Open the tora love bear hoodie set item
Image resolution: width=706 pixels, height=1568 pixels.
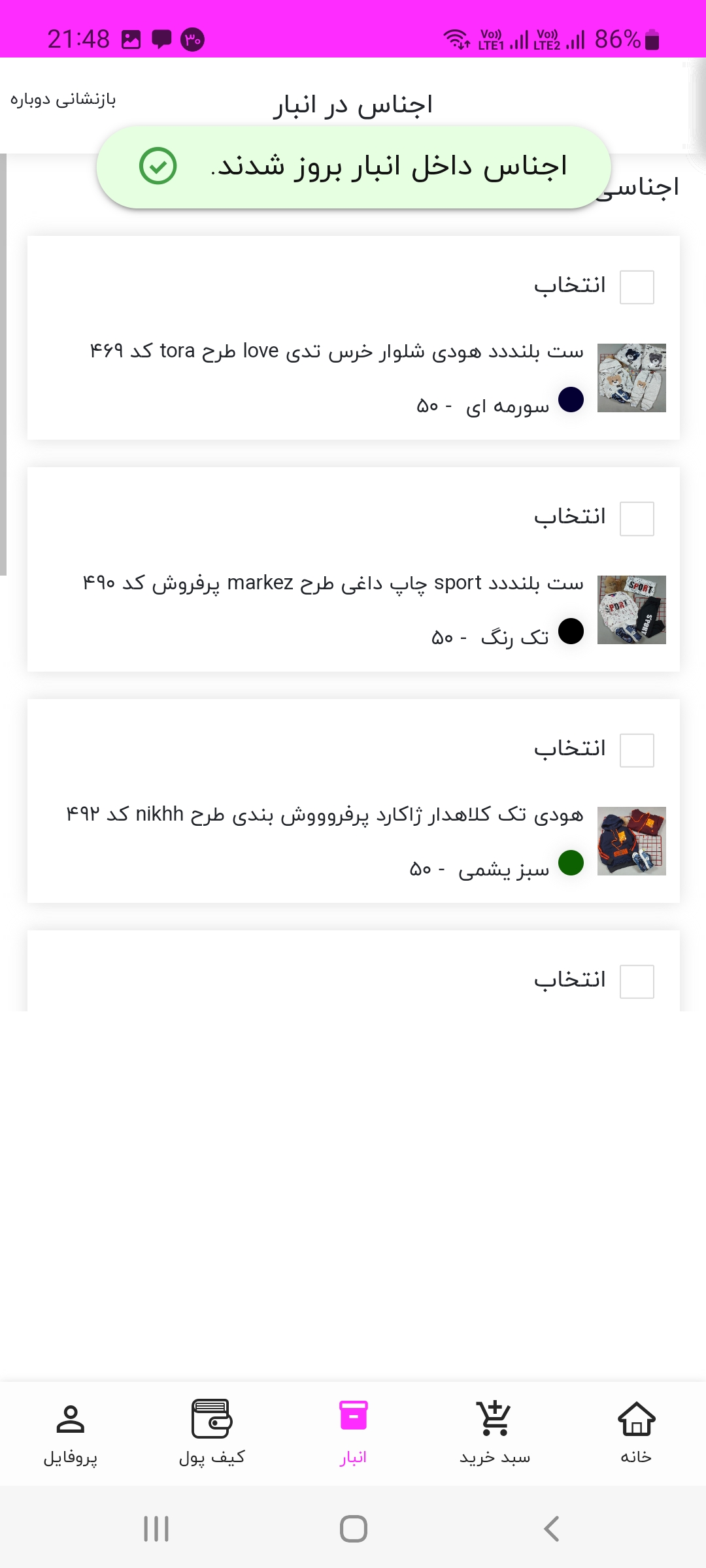(337, 351)
